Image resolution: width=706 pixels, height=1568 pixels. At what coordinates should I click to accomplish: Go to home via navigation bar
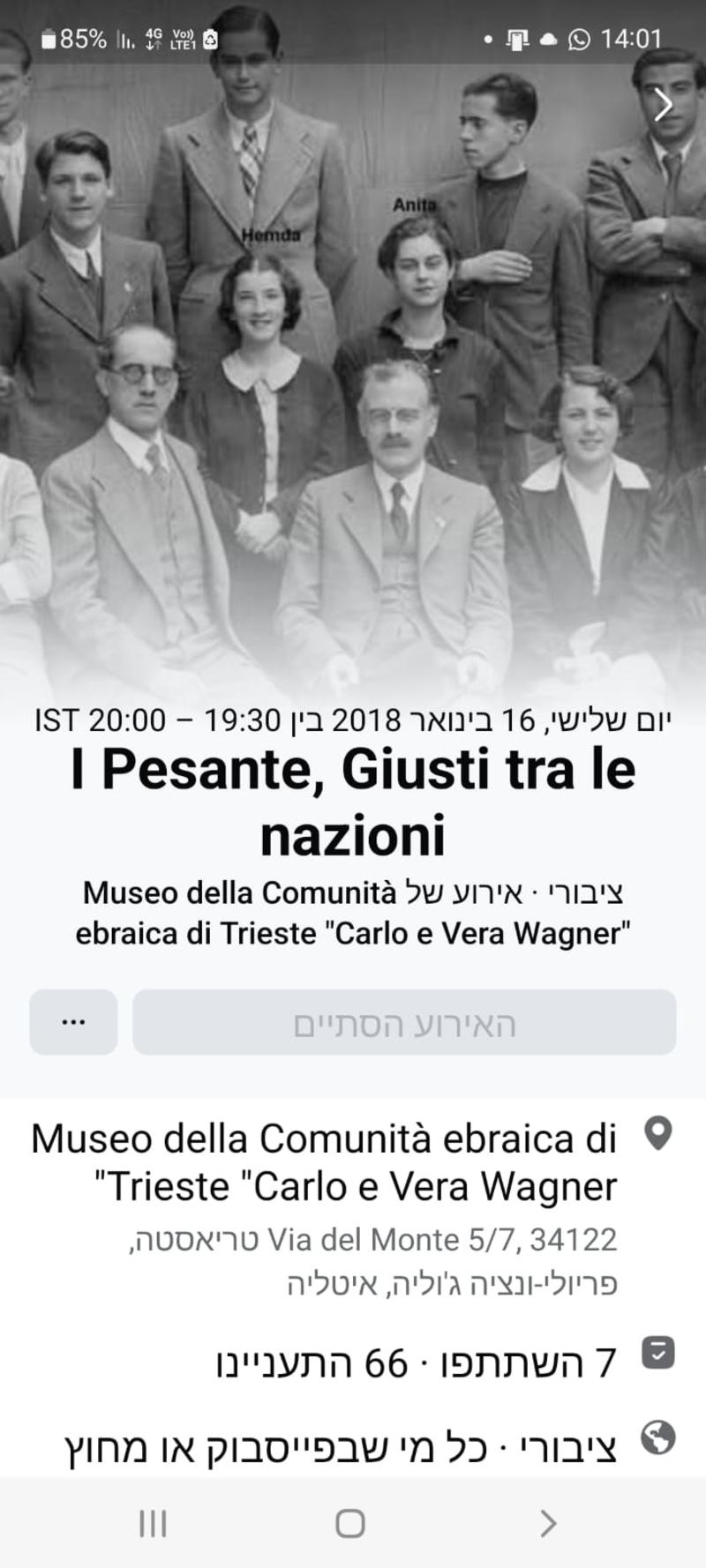350,1523
